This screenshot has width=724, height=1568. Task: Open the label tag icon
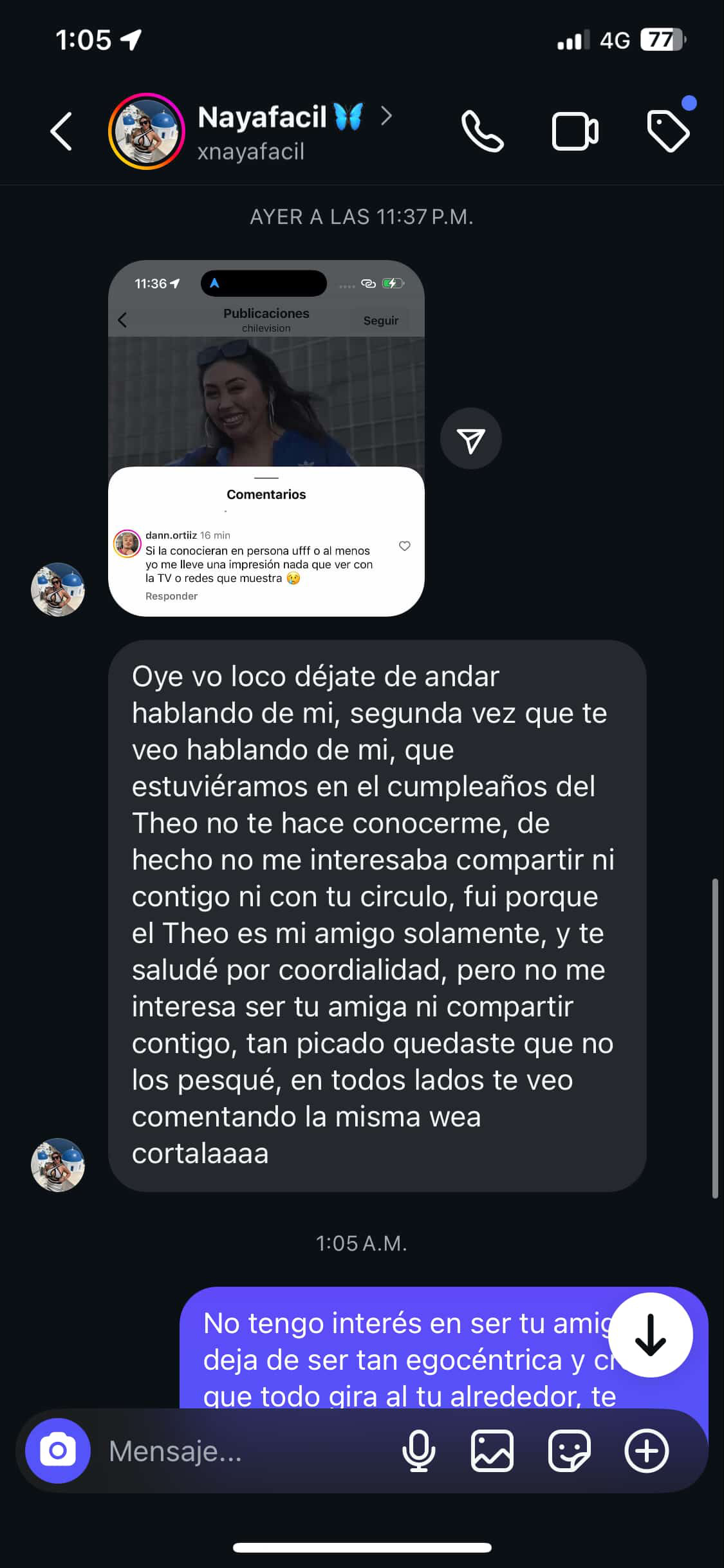pos(668,131)
